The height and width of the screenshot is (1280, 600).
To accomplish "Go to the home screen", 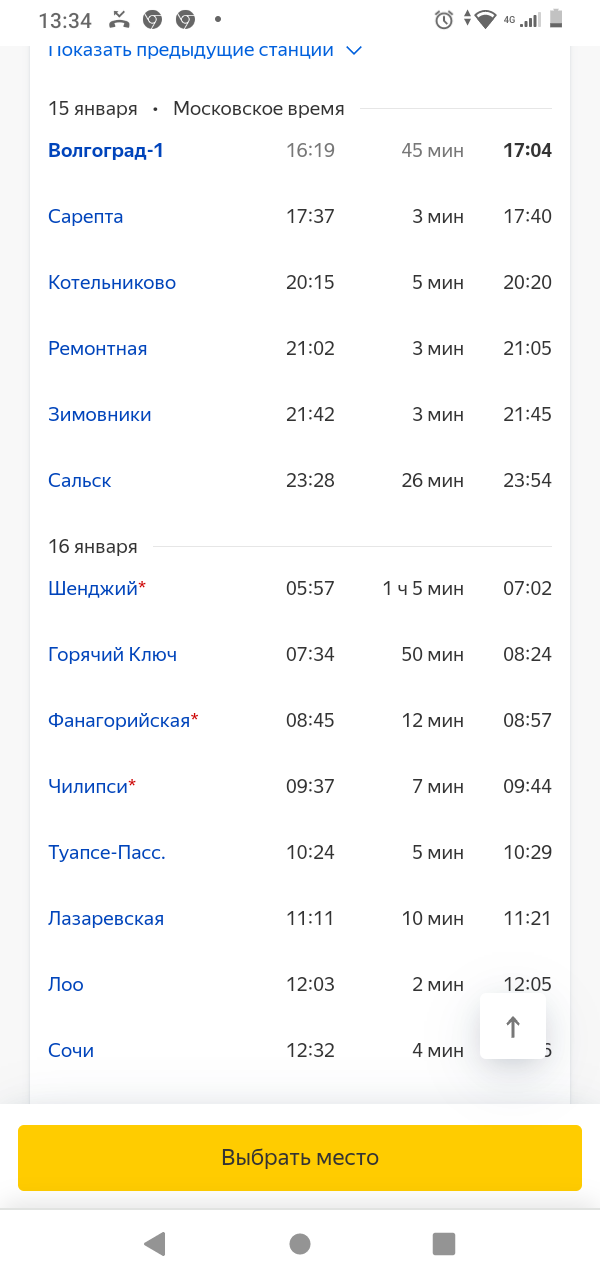I will [299, 1244].
